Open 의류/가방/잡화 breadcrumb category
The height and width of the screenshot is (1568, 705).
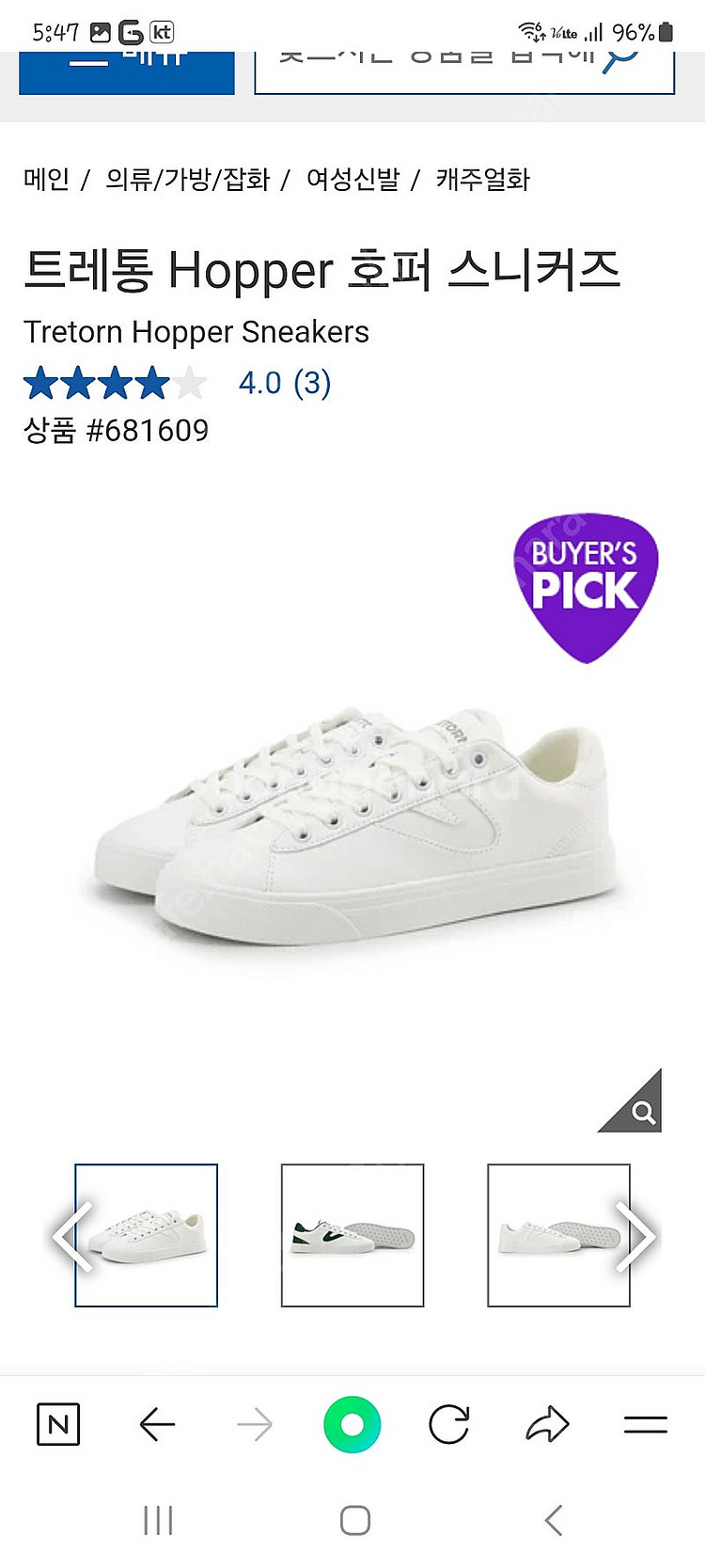(187, 179)
